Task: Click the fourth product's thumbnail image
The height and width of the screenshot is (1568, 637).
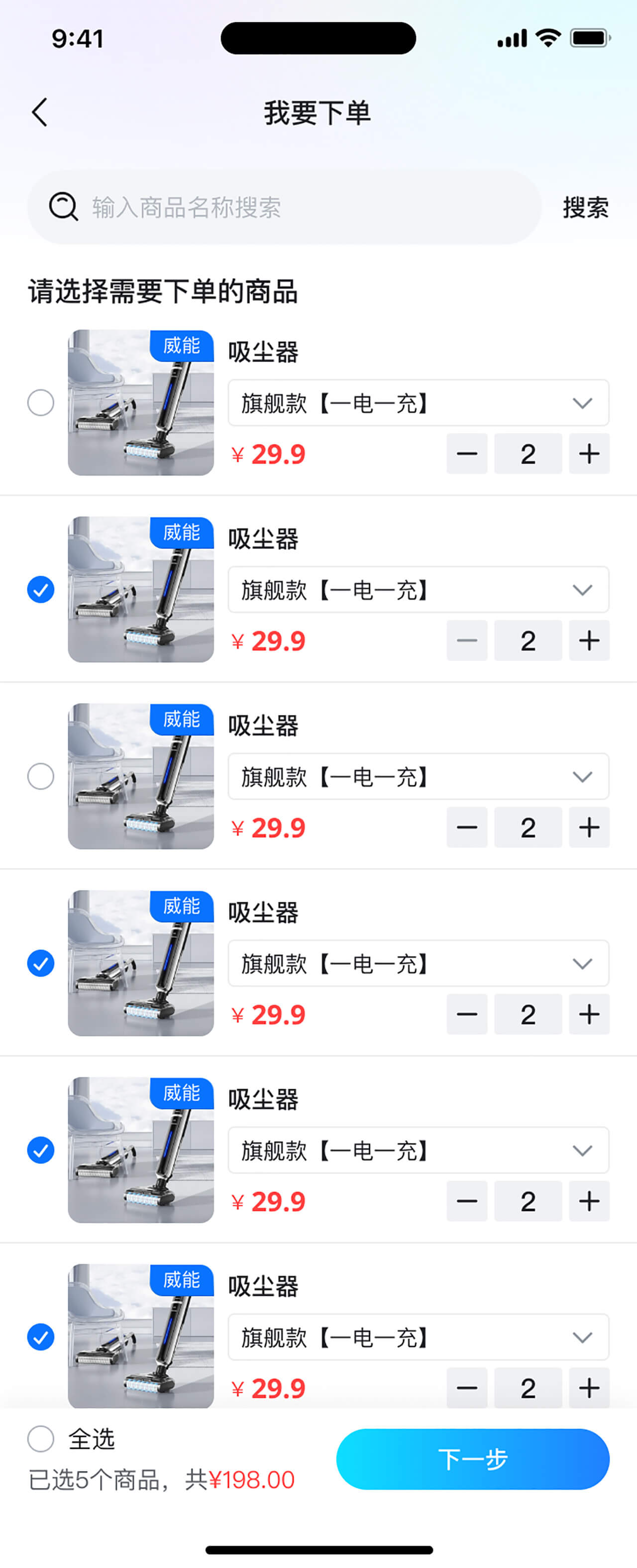Action: coord(140,963)
